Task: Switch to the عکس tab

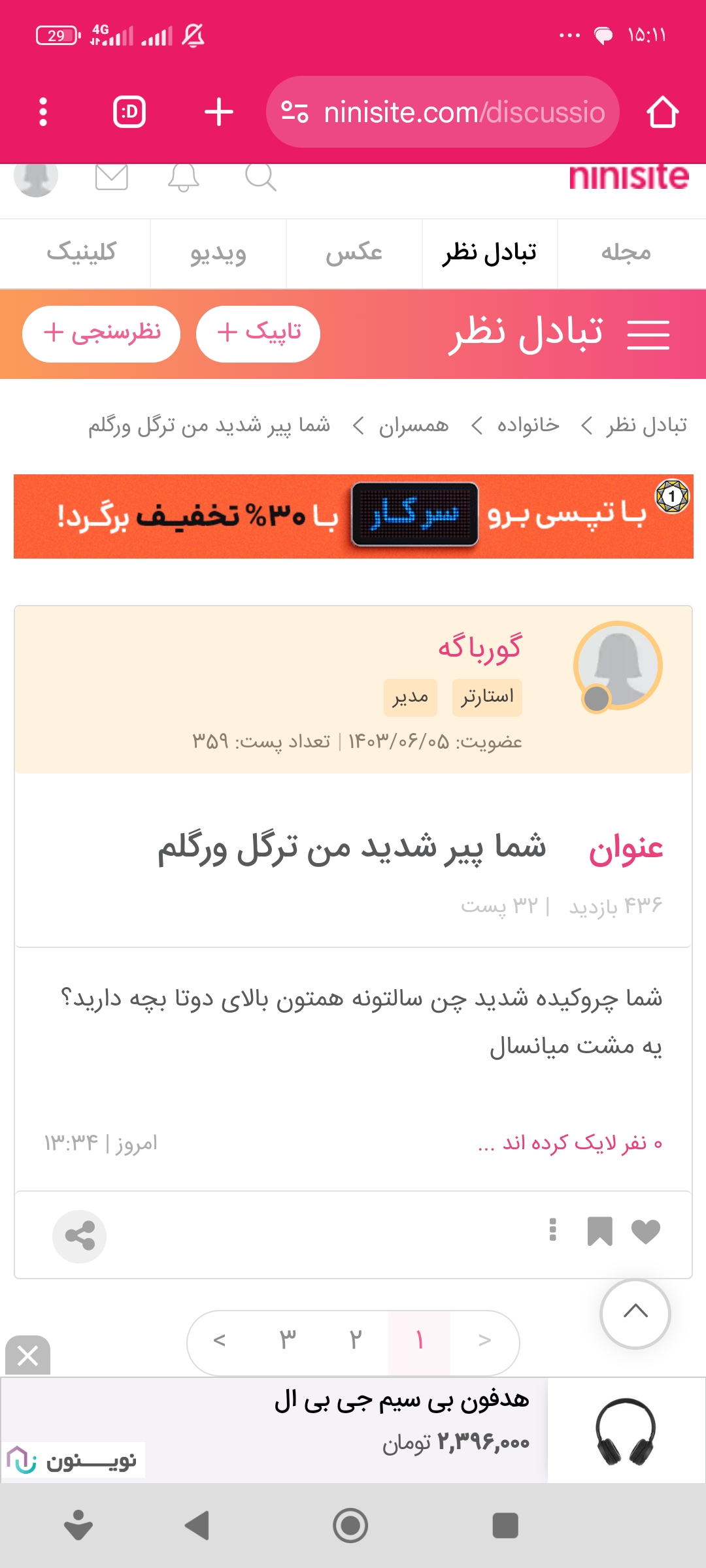Action: pyautogui.click(x=354, y=253)
